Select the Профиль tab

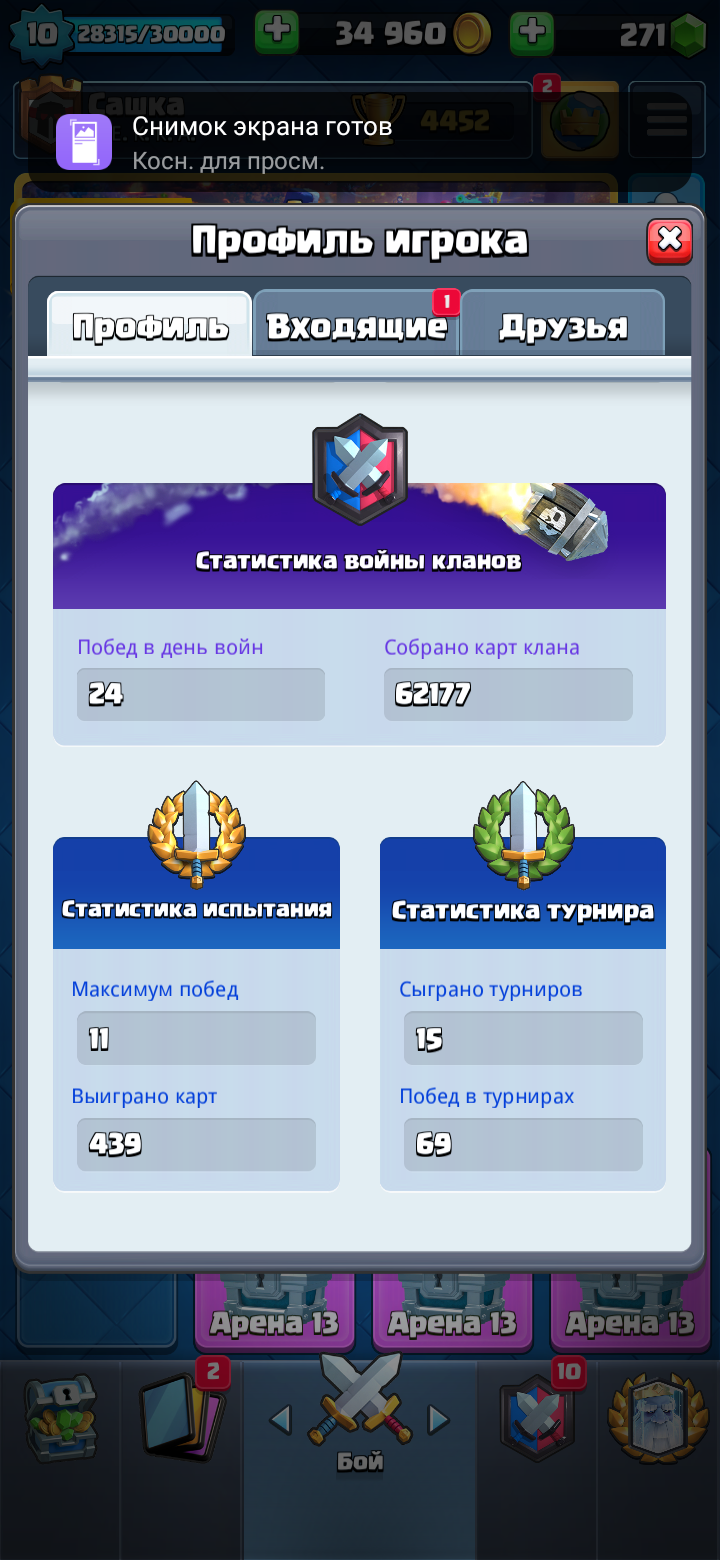(149, 324)
